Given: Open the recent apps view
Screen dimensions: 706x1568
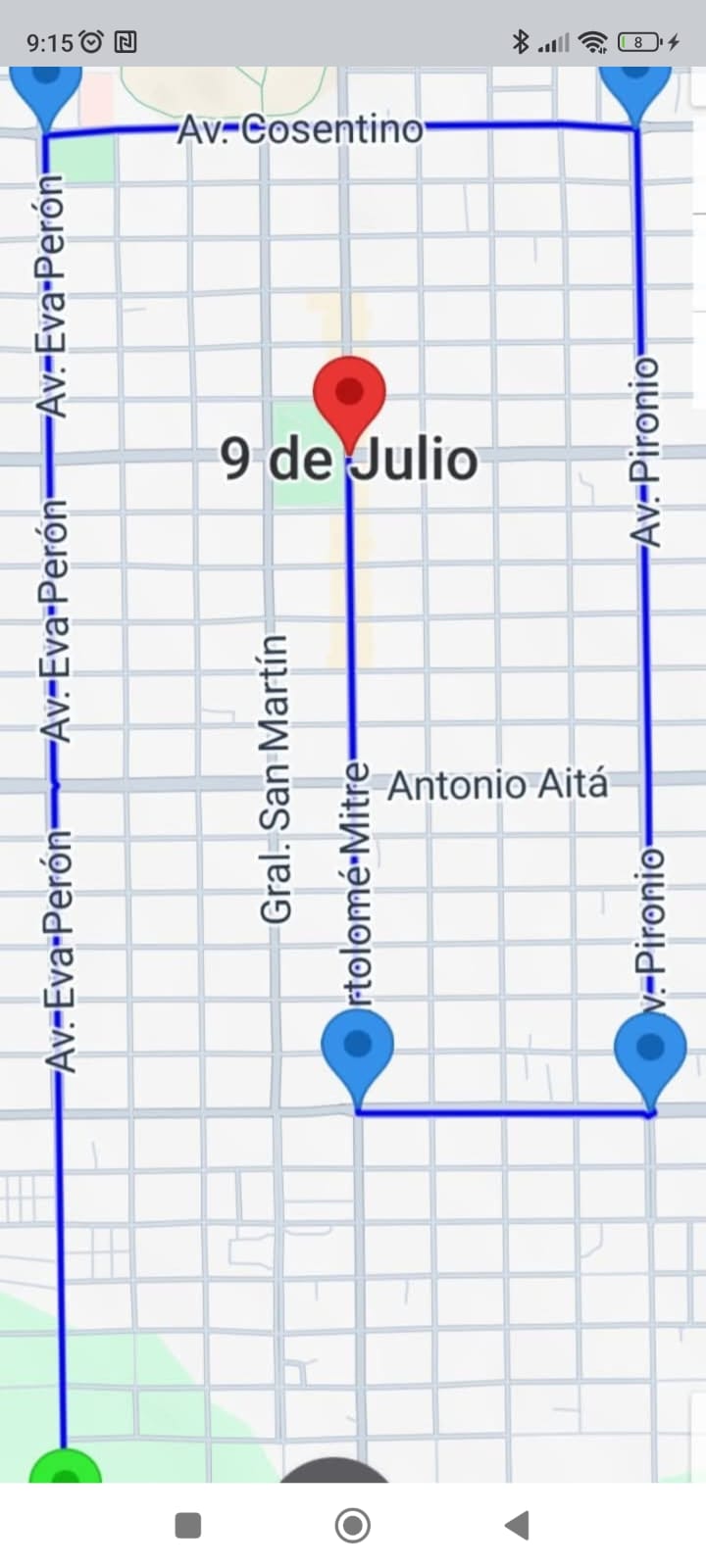Looking at the screenshot, I should coord(187,1525).
